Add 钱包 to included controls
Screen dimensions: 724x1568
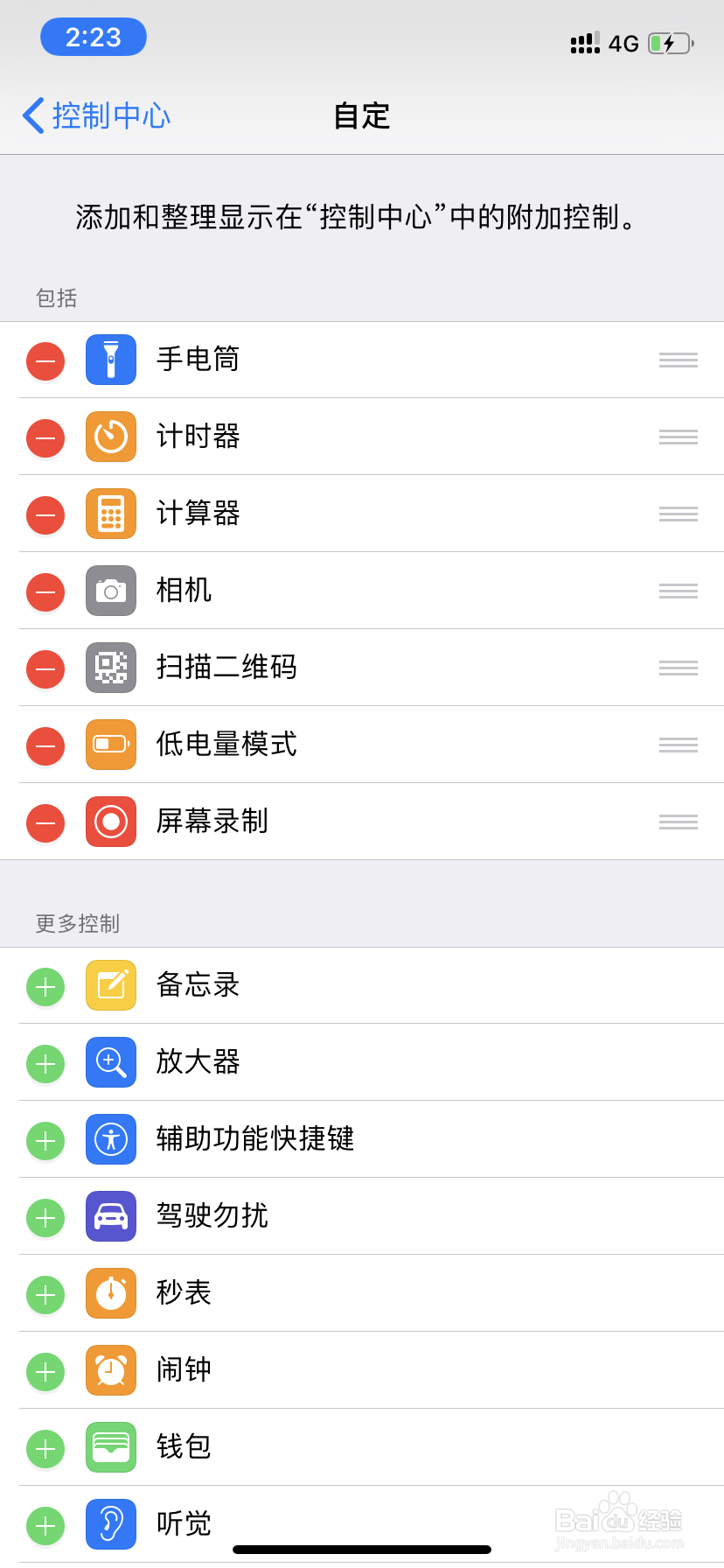pyautogui.click(x=45, y=1449)
